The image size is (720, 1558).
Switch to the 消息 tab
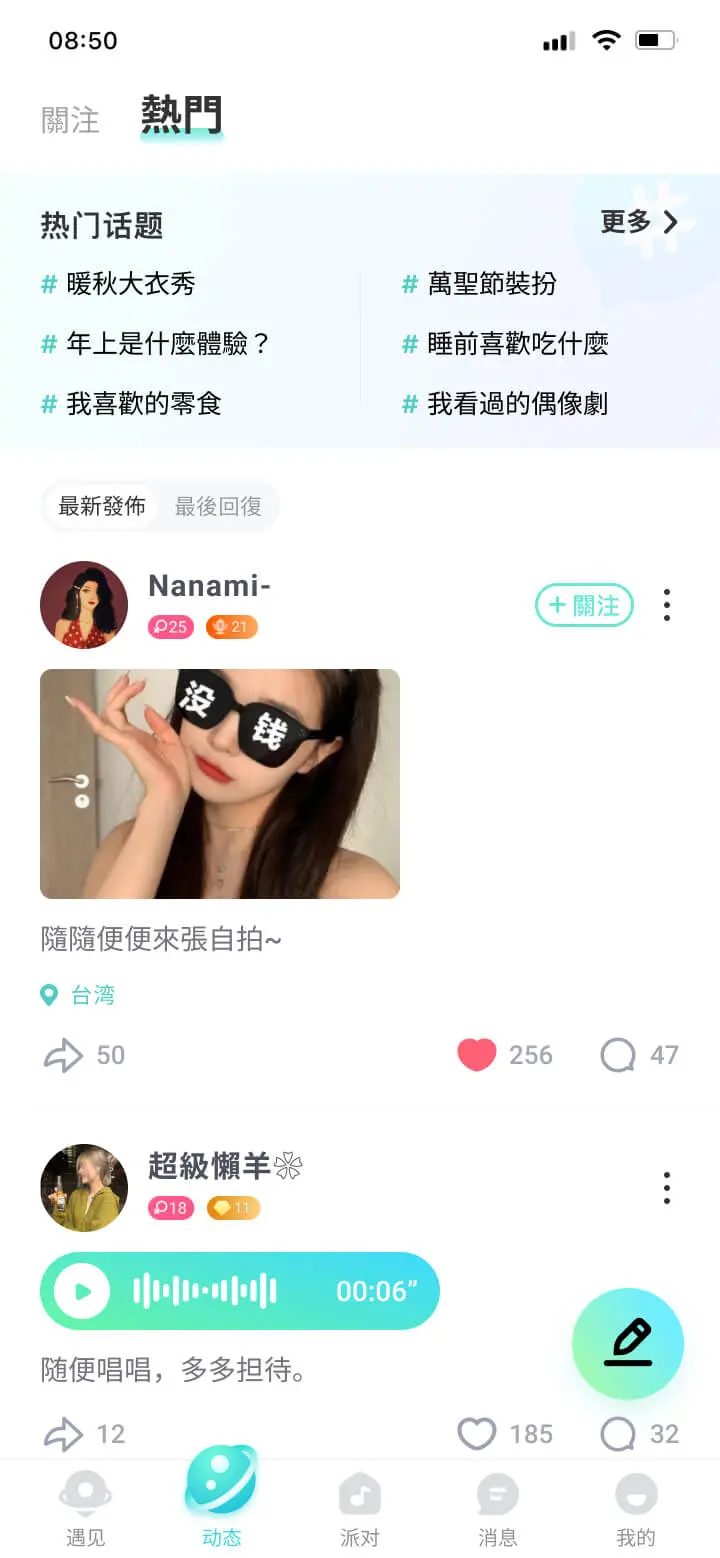497,1508
